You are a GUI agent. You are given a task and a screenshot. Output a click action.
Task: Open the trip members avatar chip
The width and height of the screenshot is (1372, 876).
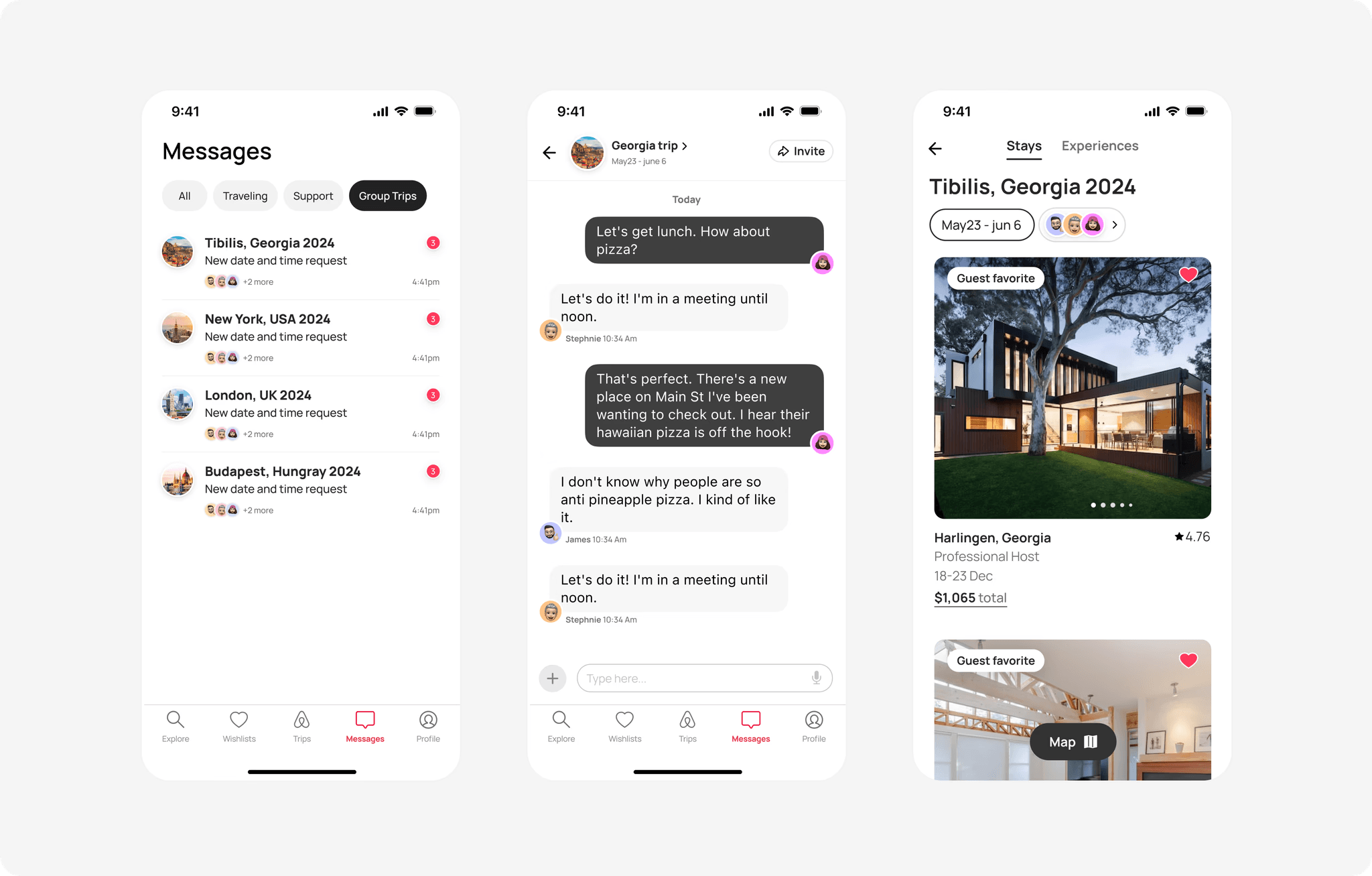[1081, 225]
